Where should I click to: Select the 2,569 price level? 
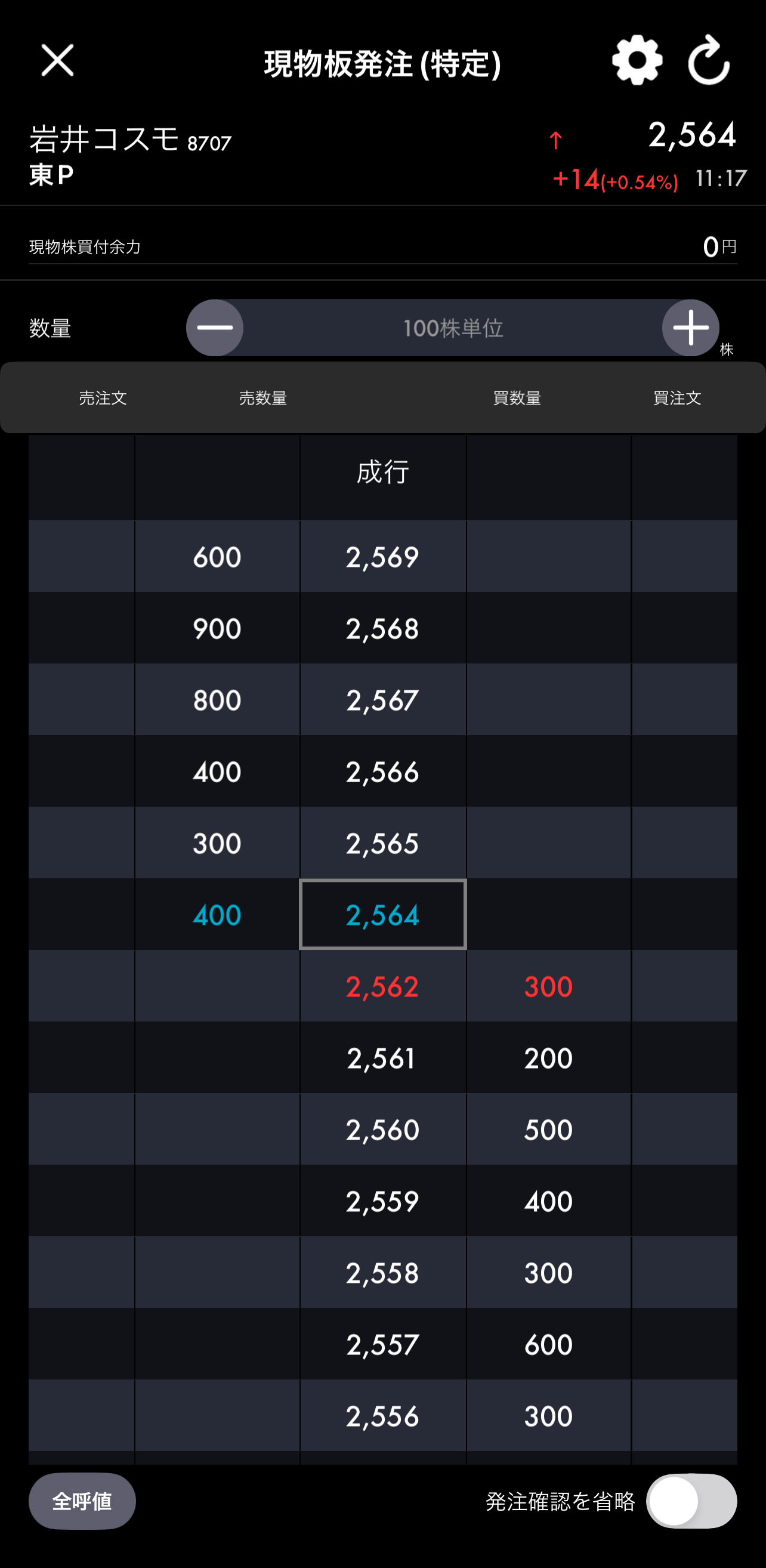pos(382,557)
